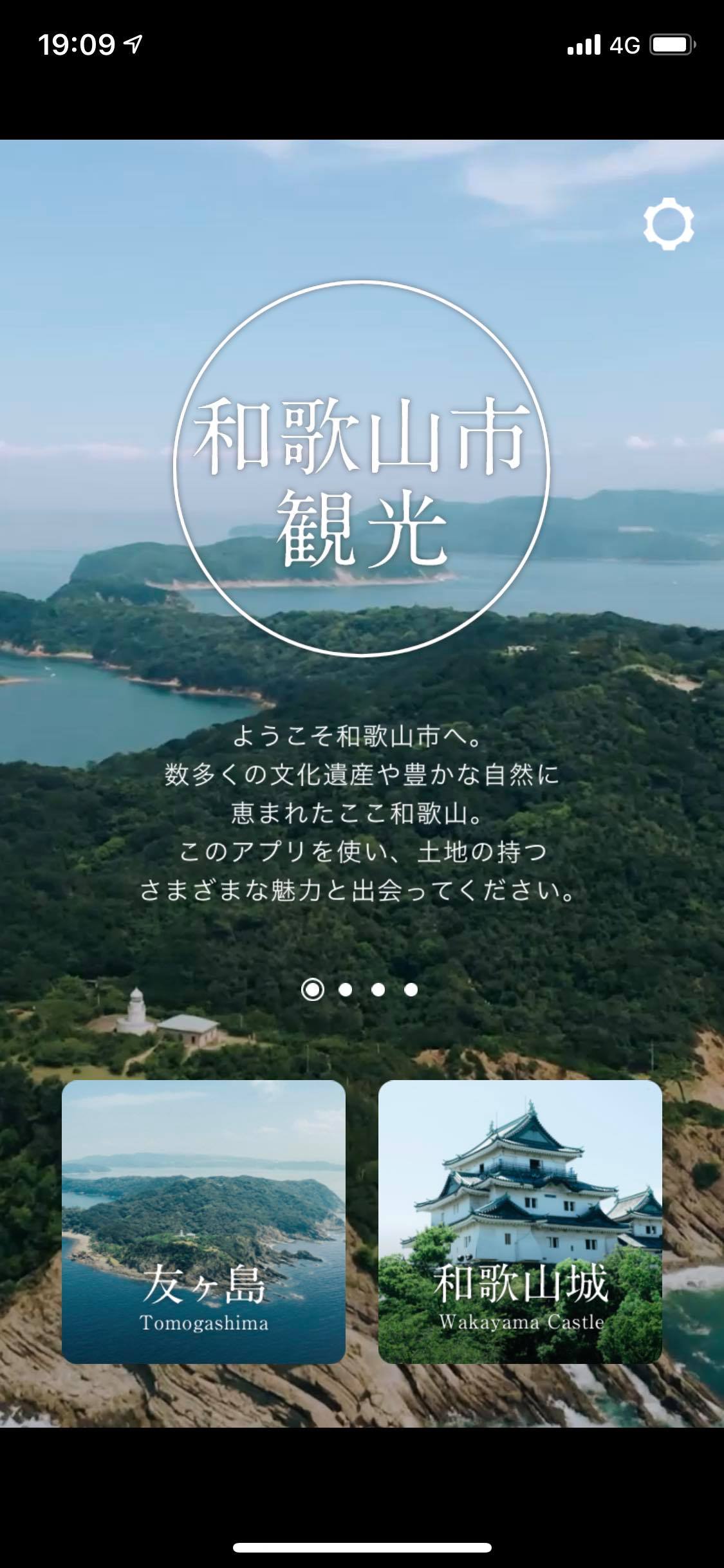
Task: Open the settings gear icon
Action: 669,224
